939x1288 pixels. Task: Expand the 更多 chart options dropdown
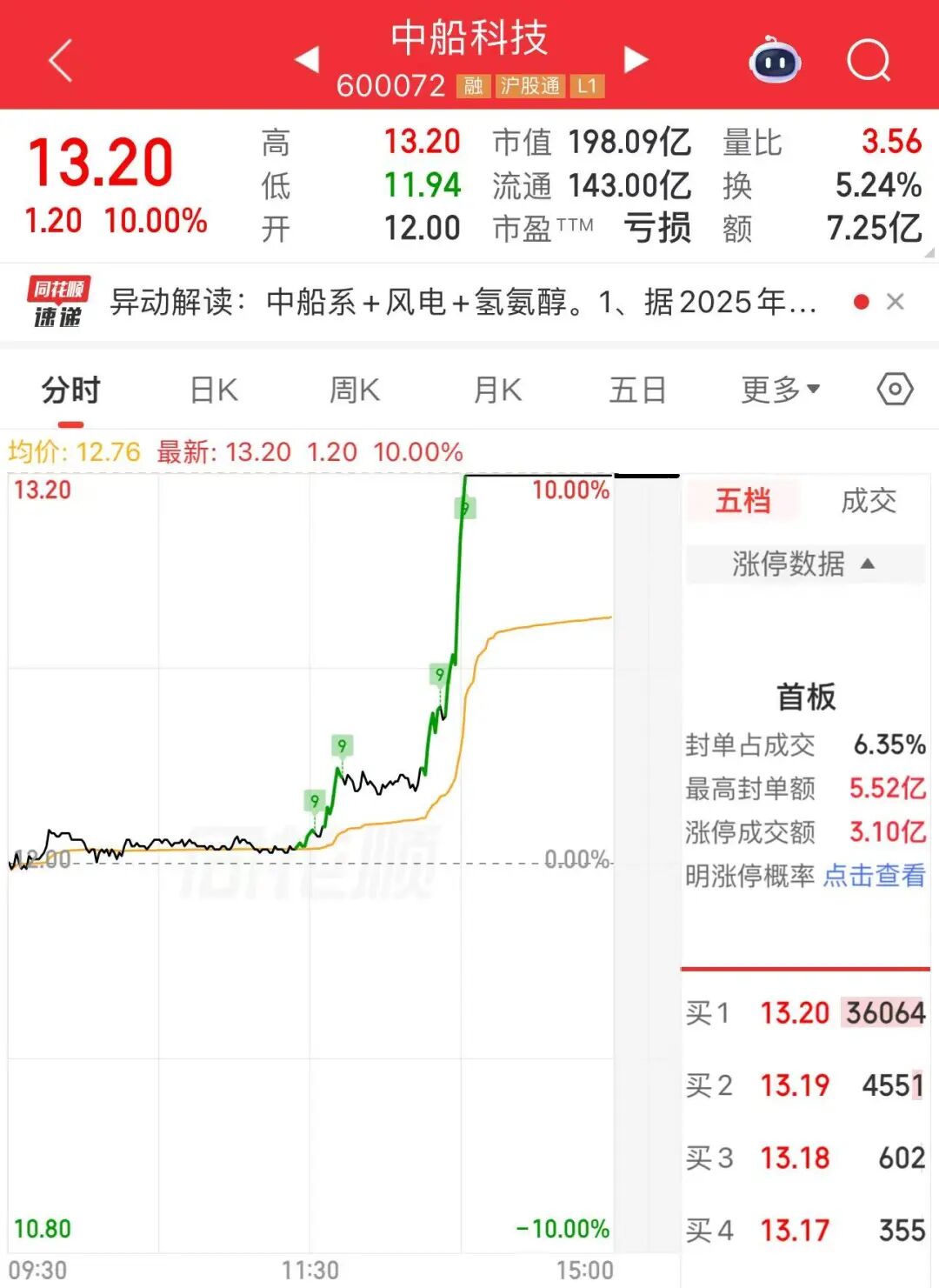pyautogui.click(x=780, y=390)
